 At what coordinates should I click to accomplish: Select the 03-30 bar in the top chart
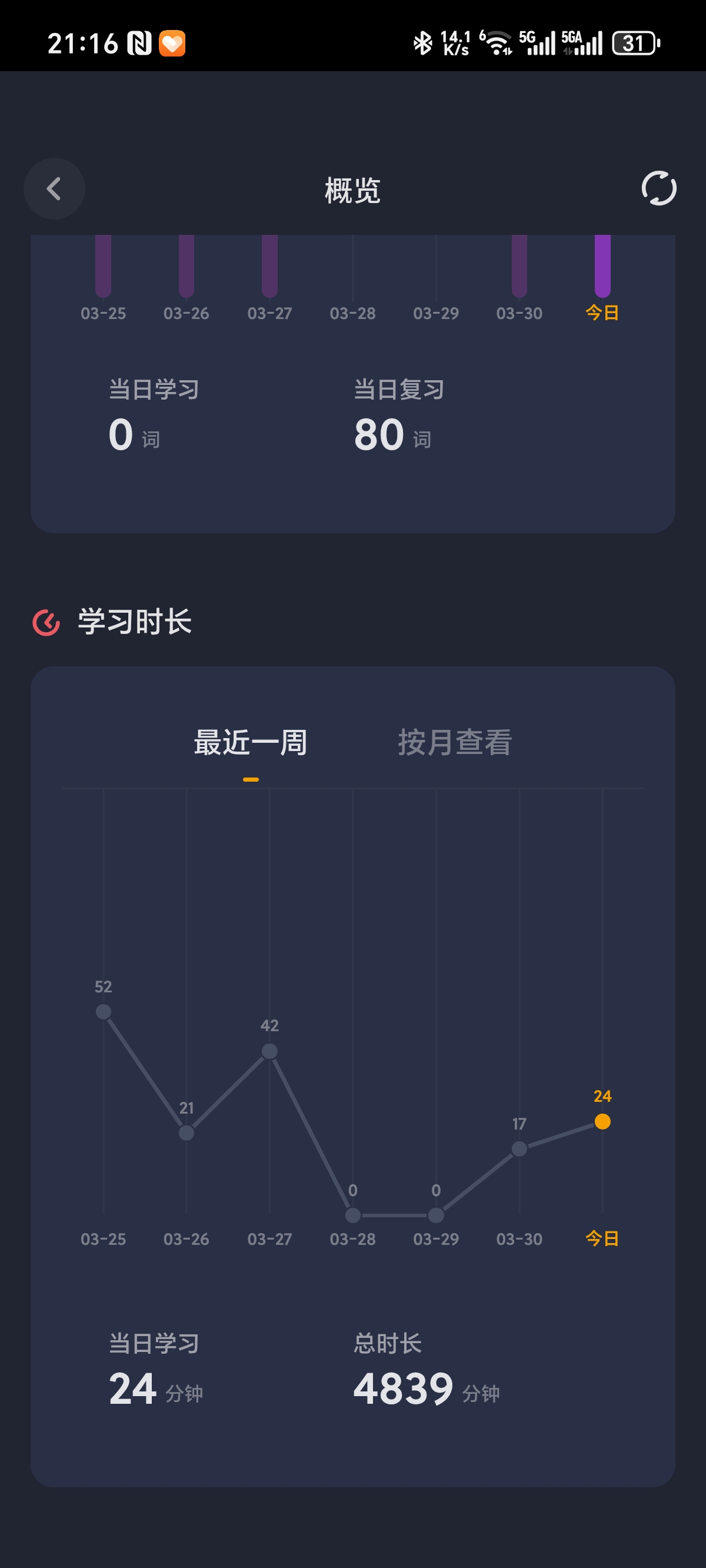click(519, 267)
